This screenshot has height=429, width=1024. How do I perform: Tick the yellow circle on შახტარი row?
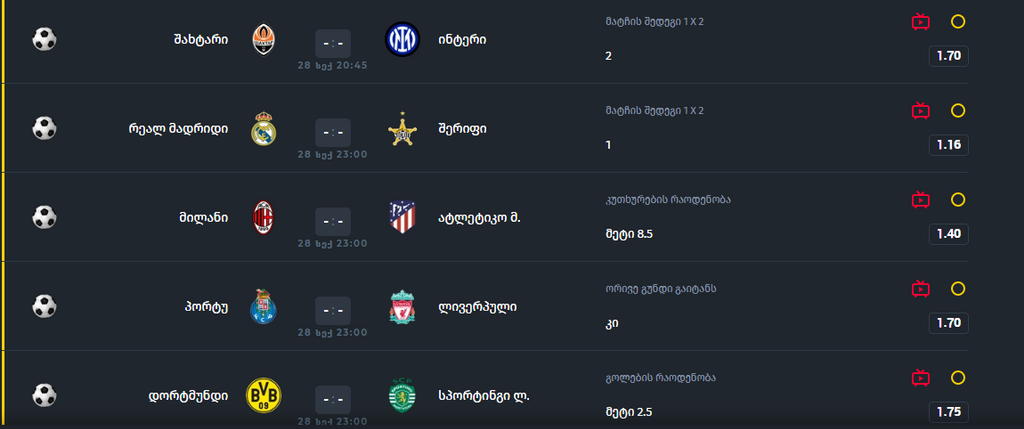(x=957, y=21)
